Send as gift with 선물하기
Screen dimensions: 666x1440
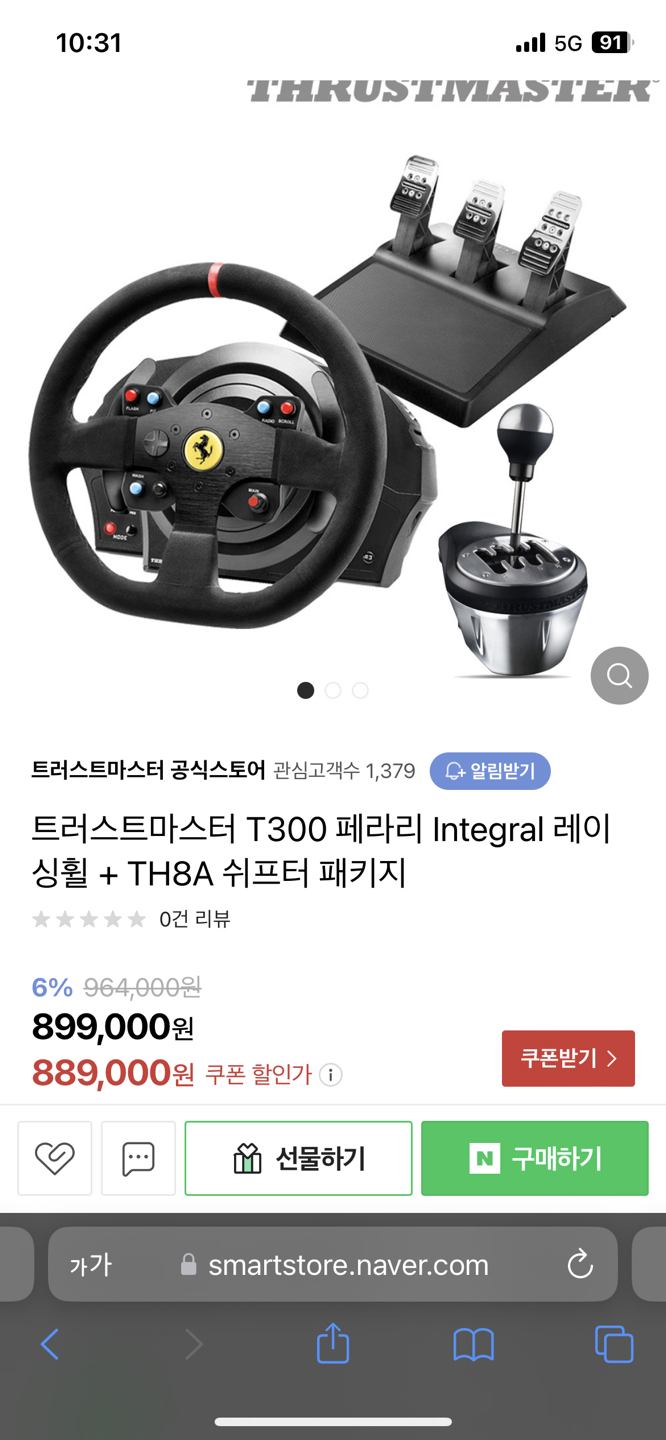298,1158
